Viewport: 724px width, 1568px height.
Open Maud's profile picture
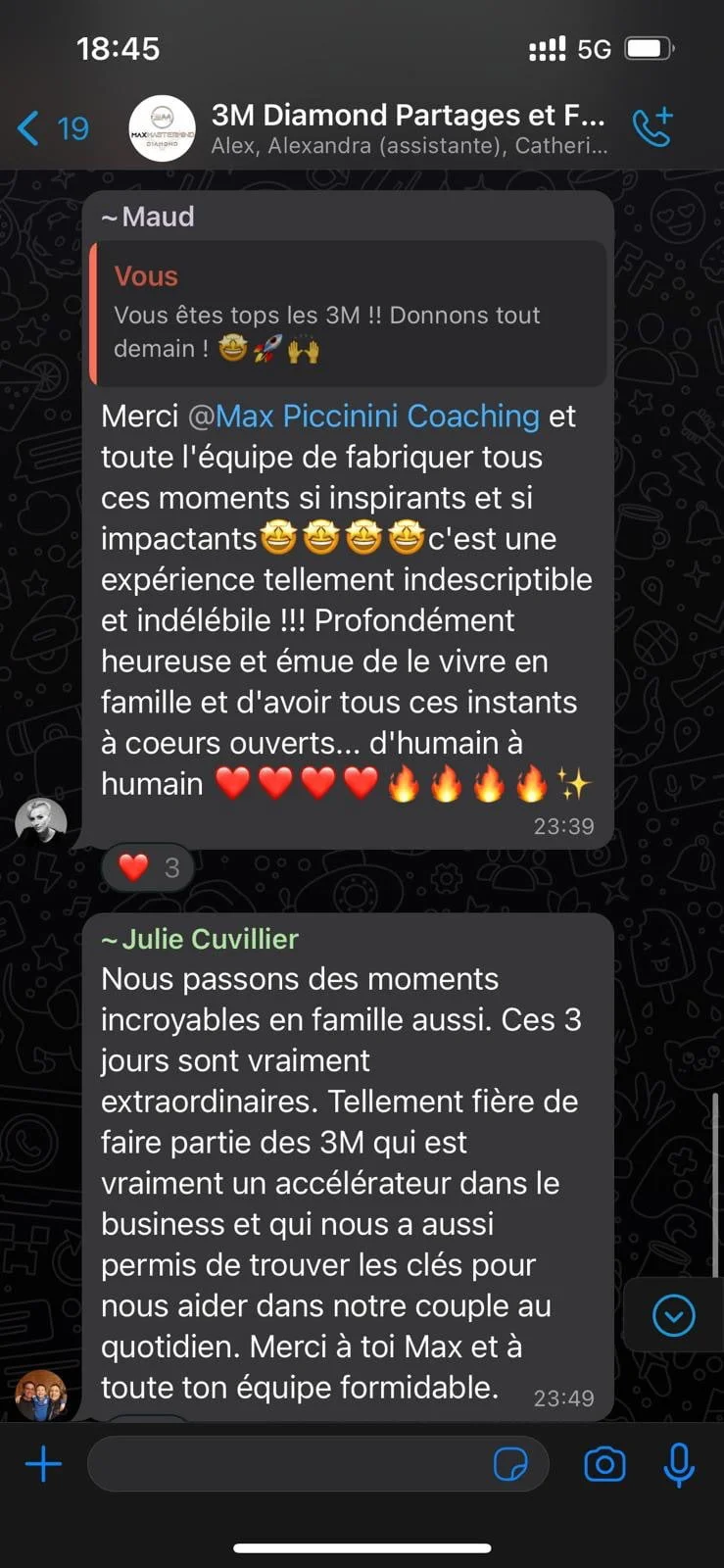41,823
